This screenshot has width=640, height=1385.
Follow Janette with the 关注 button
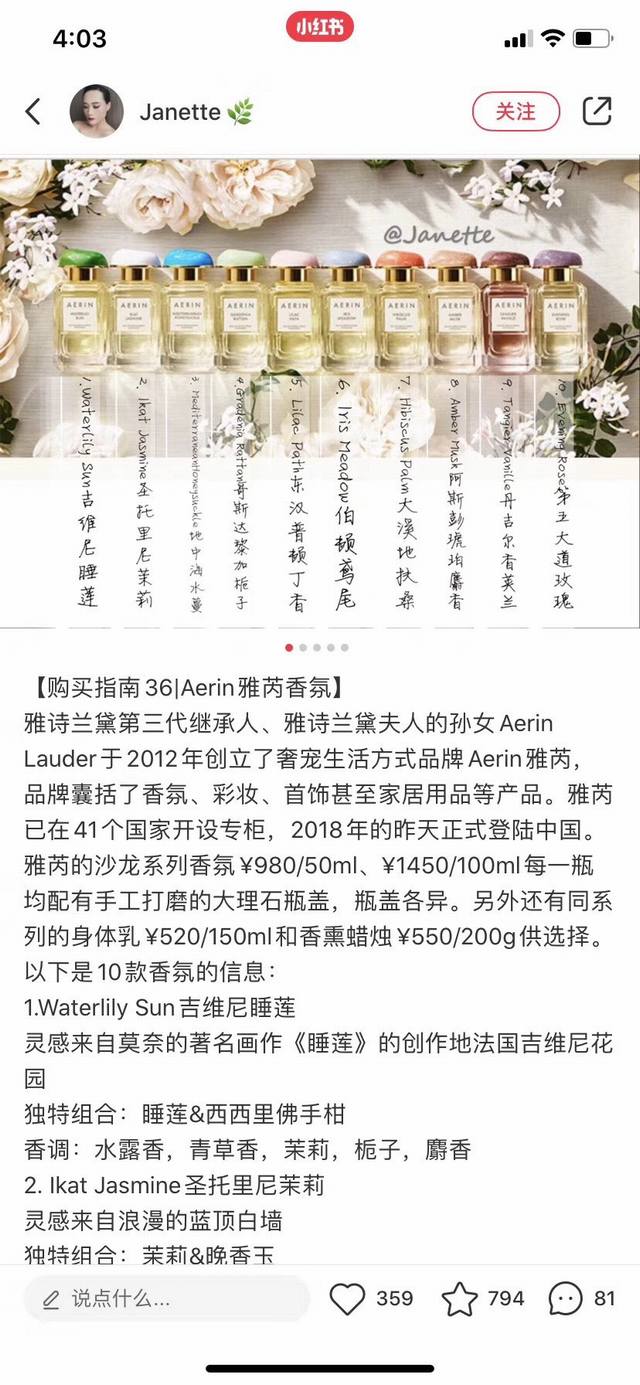(516, 111)
